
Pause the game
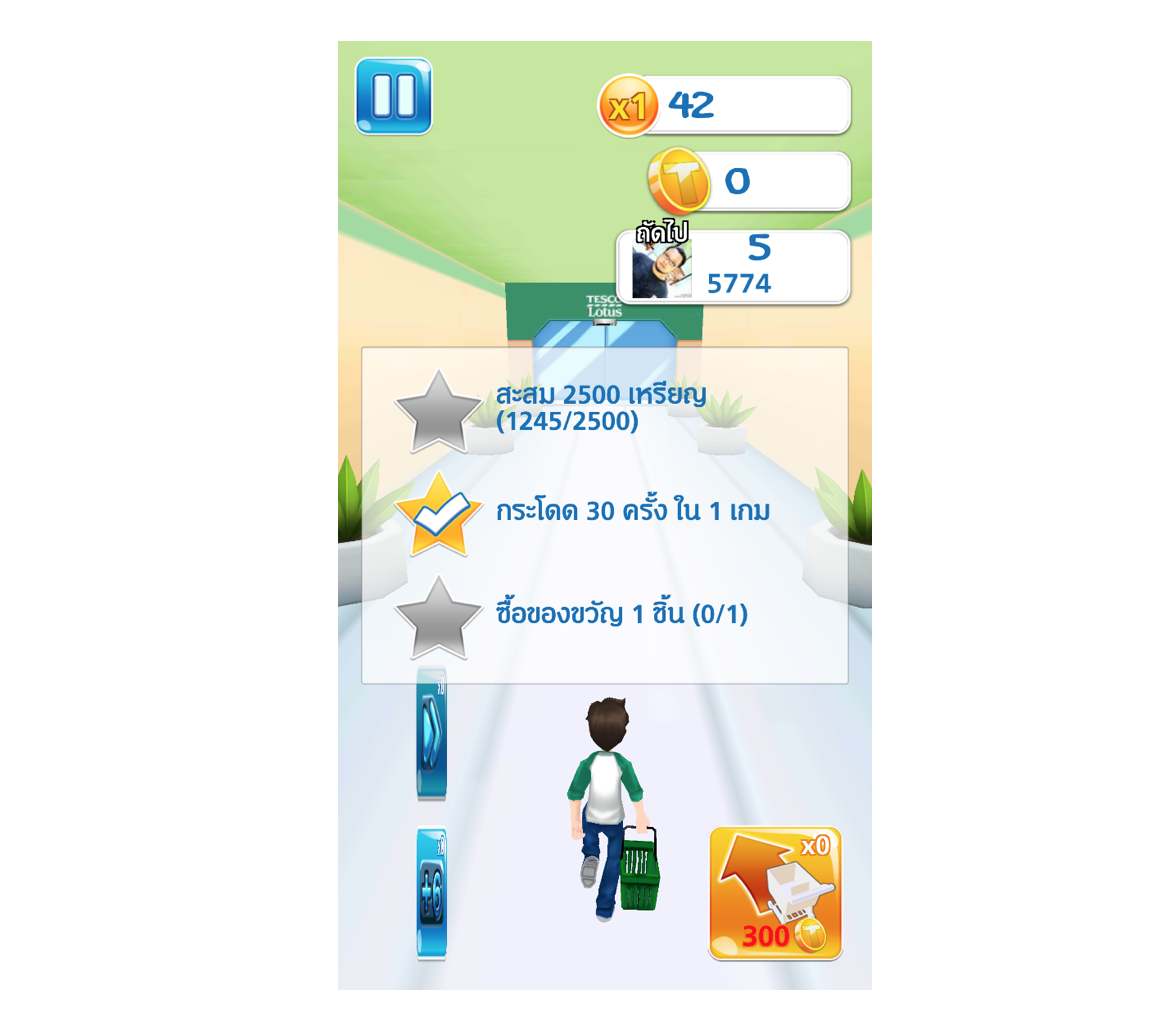(393, 96)
